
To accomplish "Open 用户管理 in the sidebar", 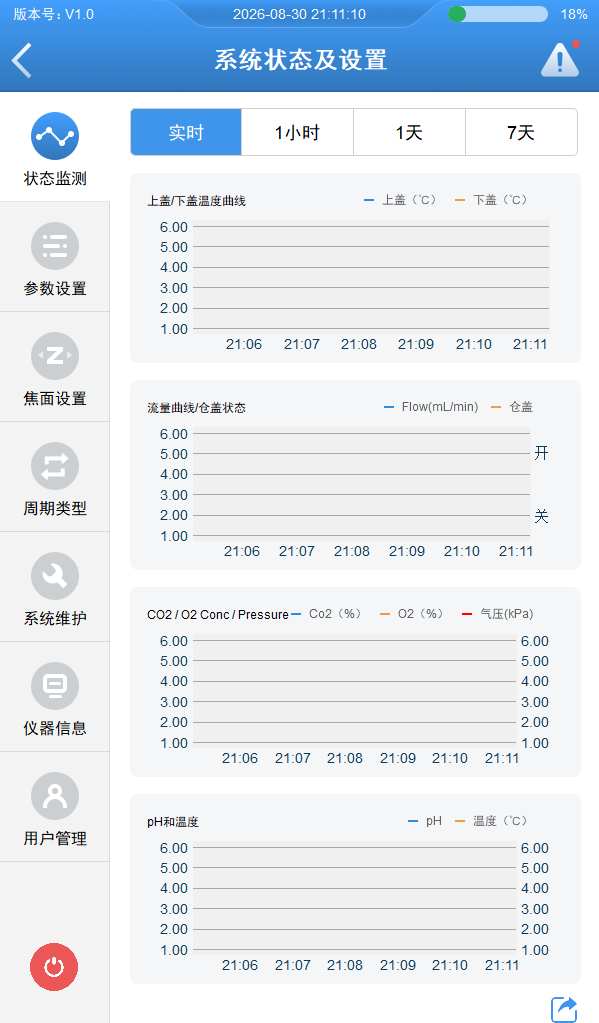I will click(x=55, y=808).
